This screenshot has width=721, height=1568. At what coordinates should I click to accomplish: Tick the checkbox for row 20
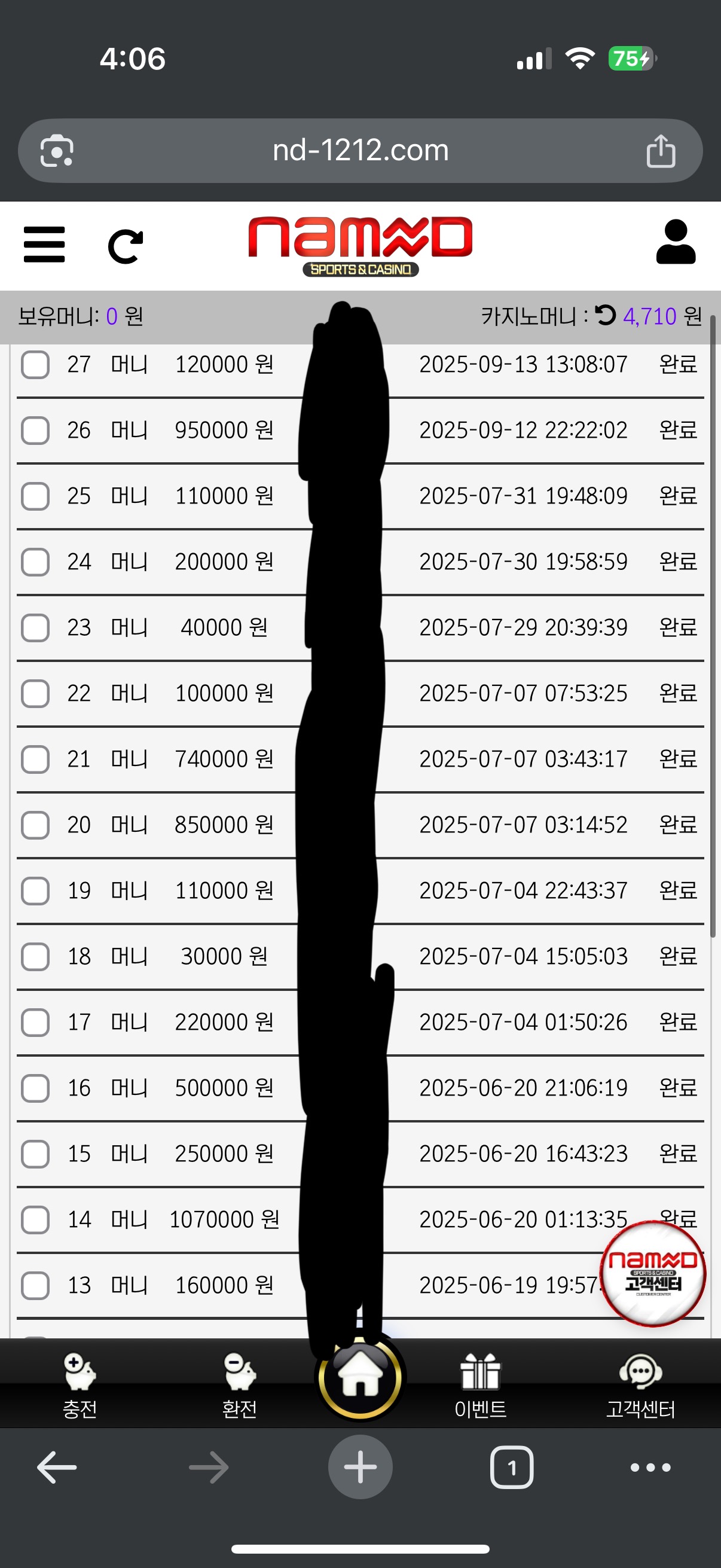(x=35, y=825)
